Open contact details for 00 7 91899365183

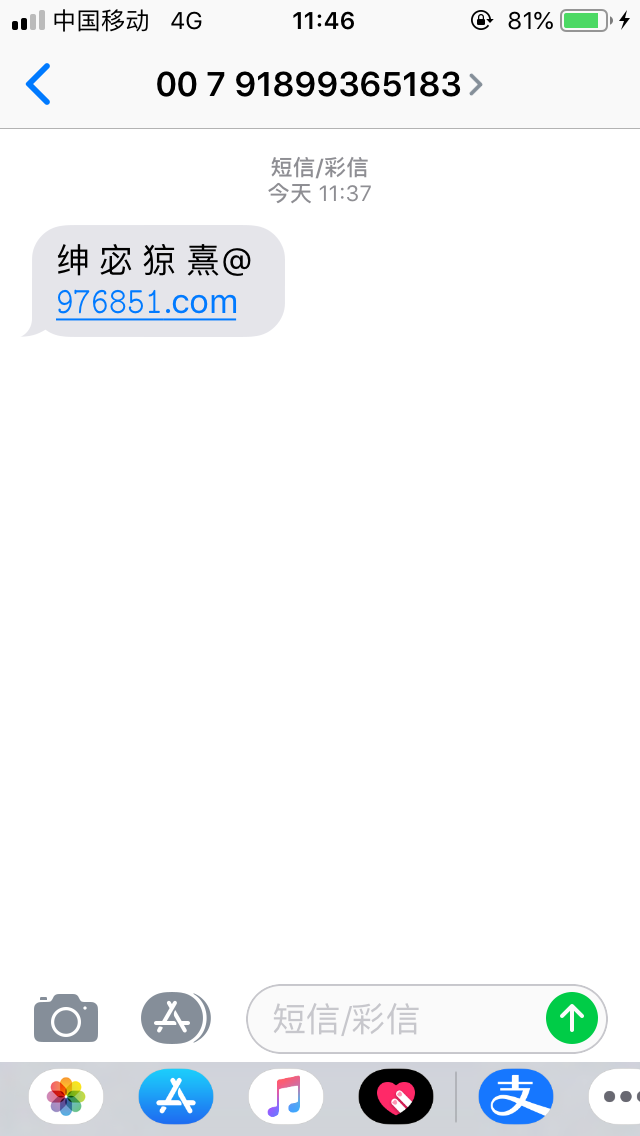click(x=320, y=85)
